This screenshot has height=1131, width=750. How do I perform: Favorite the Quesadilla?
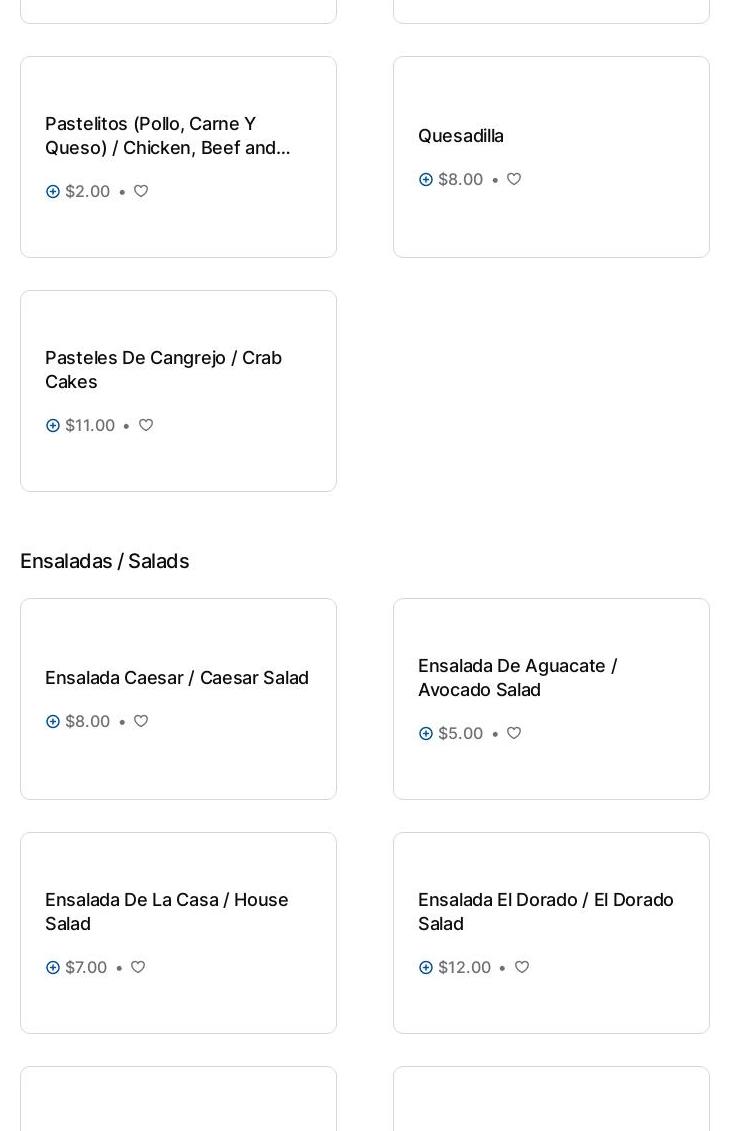pos(514,179)
